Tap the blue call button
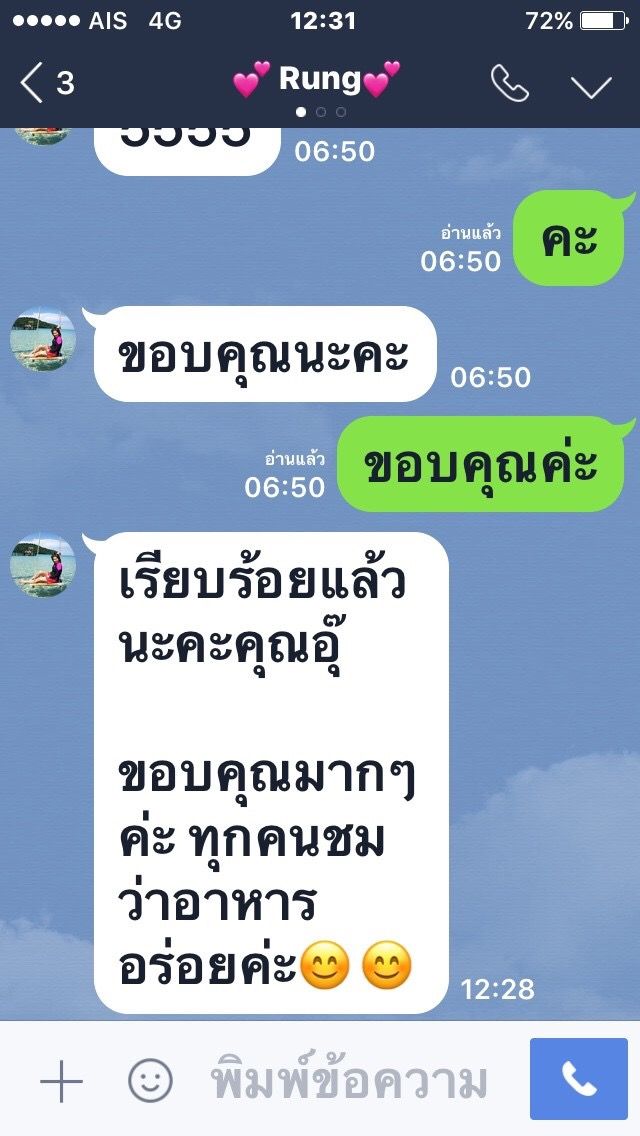 pyautogui.click(x=579, y=1079)
